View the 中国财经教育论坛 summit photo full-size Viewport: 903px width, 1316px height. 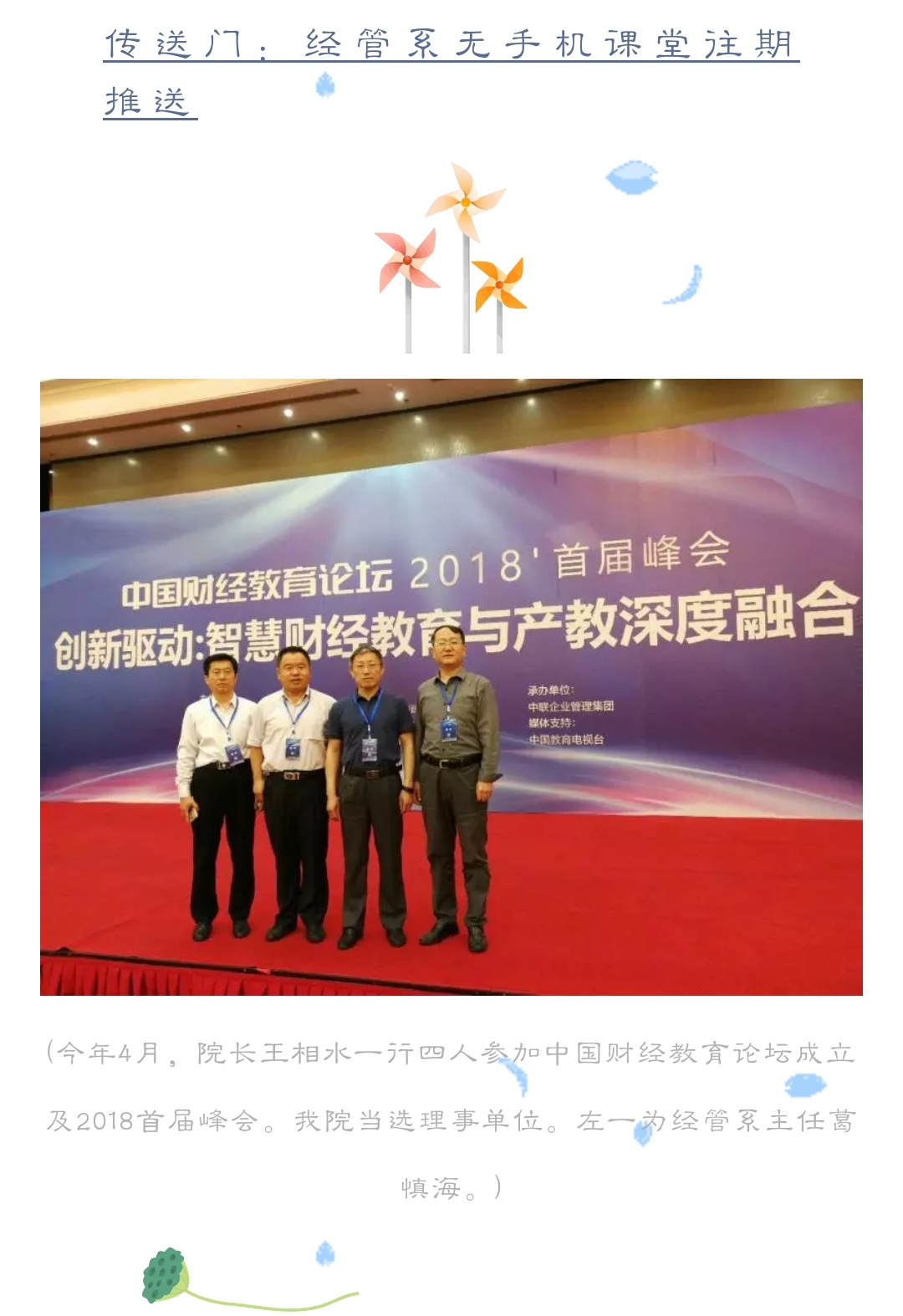tap(451, 686)
